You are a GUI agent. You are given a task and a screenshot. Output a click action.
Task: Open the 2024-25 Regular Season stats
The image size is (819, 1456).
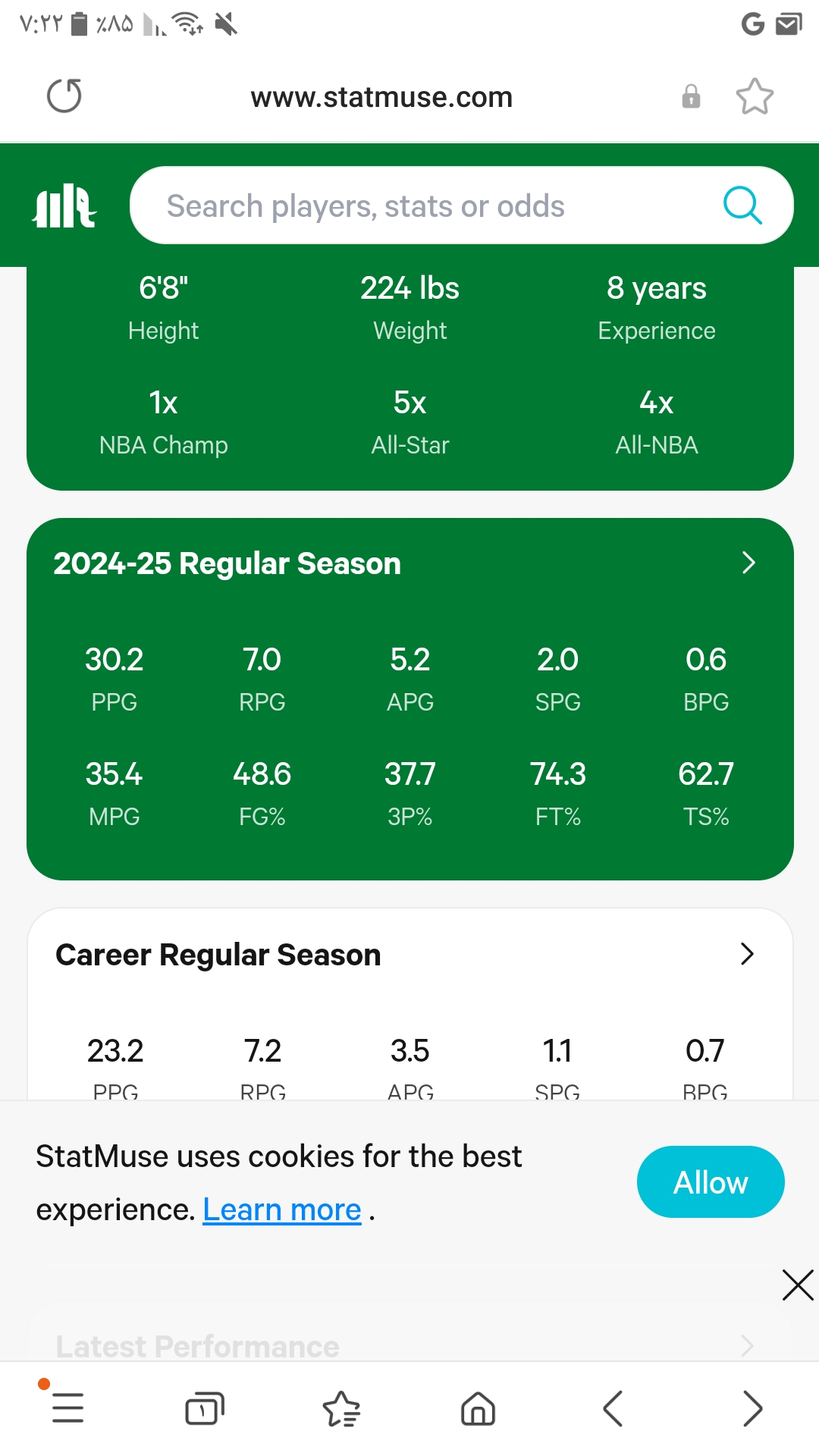409,563
